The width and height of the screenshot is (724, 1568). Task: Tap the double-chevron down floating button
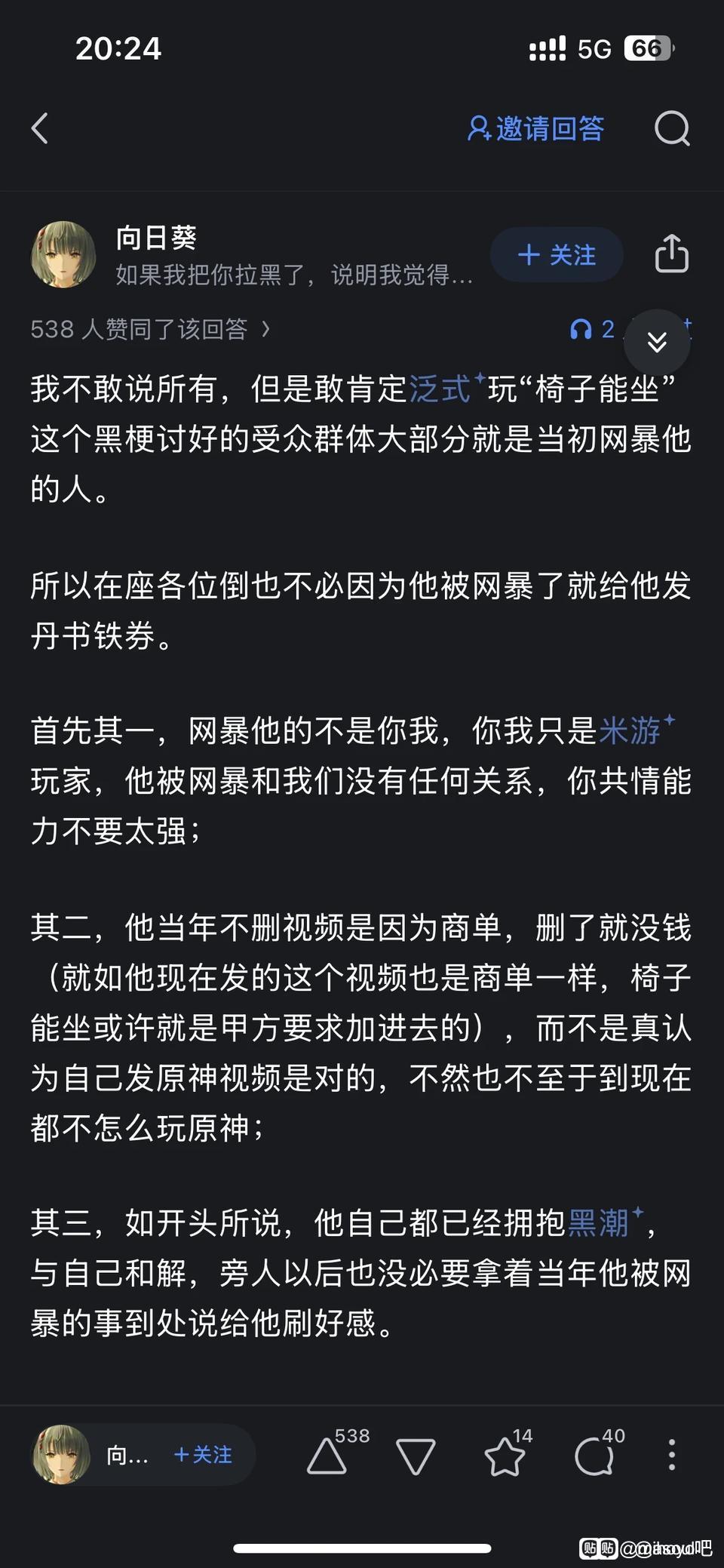(x=657, y=342)
